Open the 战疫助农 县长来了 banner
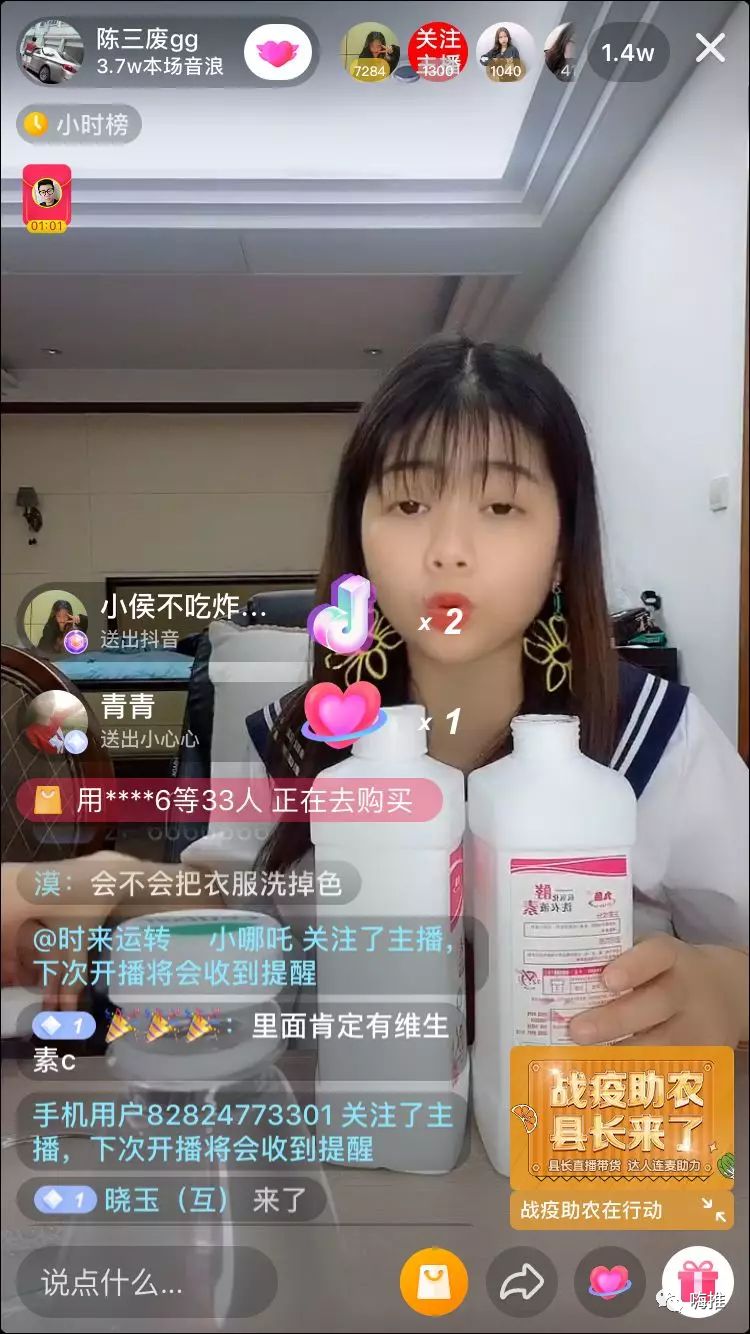This screenshot has height=1334, width=750. pyautogui.click(x=622, y=1117)
